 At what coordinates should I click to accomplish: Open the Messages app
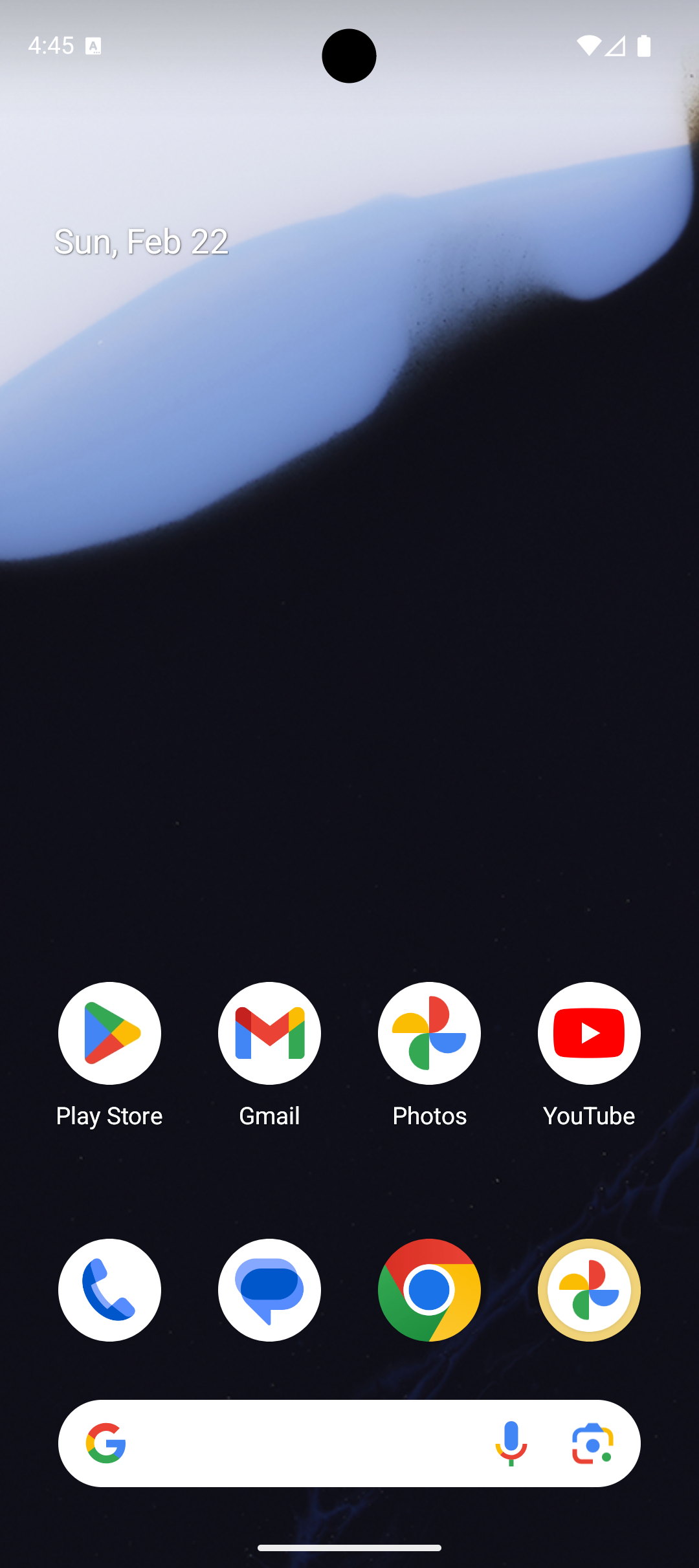click(x=269, y=1290)
